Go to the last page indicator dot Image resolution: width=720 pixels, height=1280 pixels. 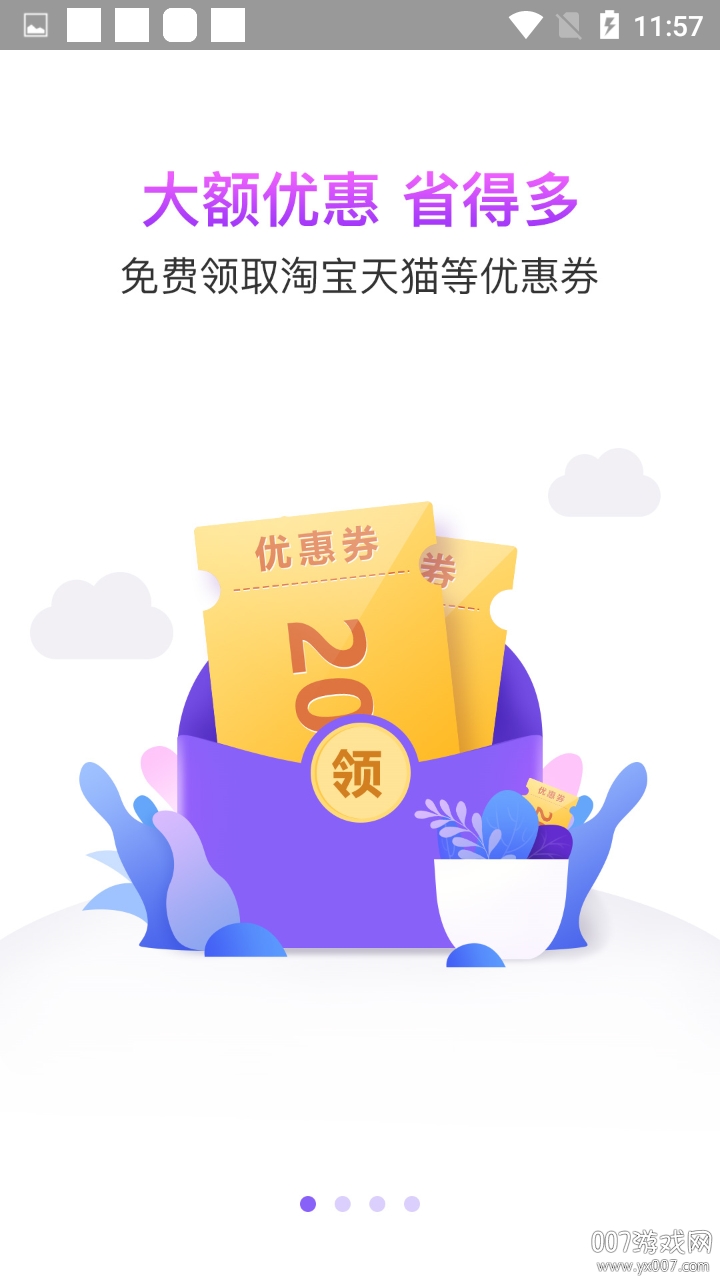pos(412,1204)
